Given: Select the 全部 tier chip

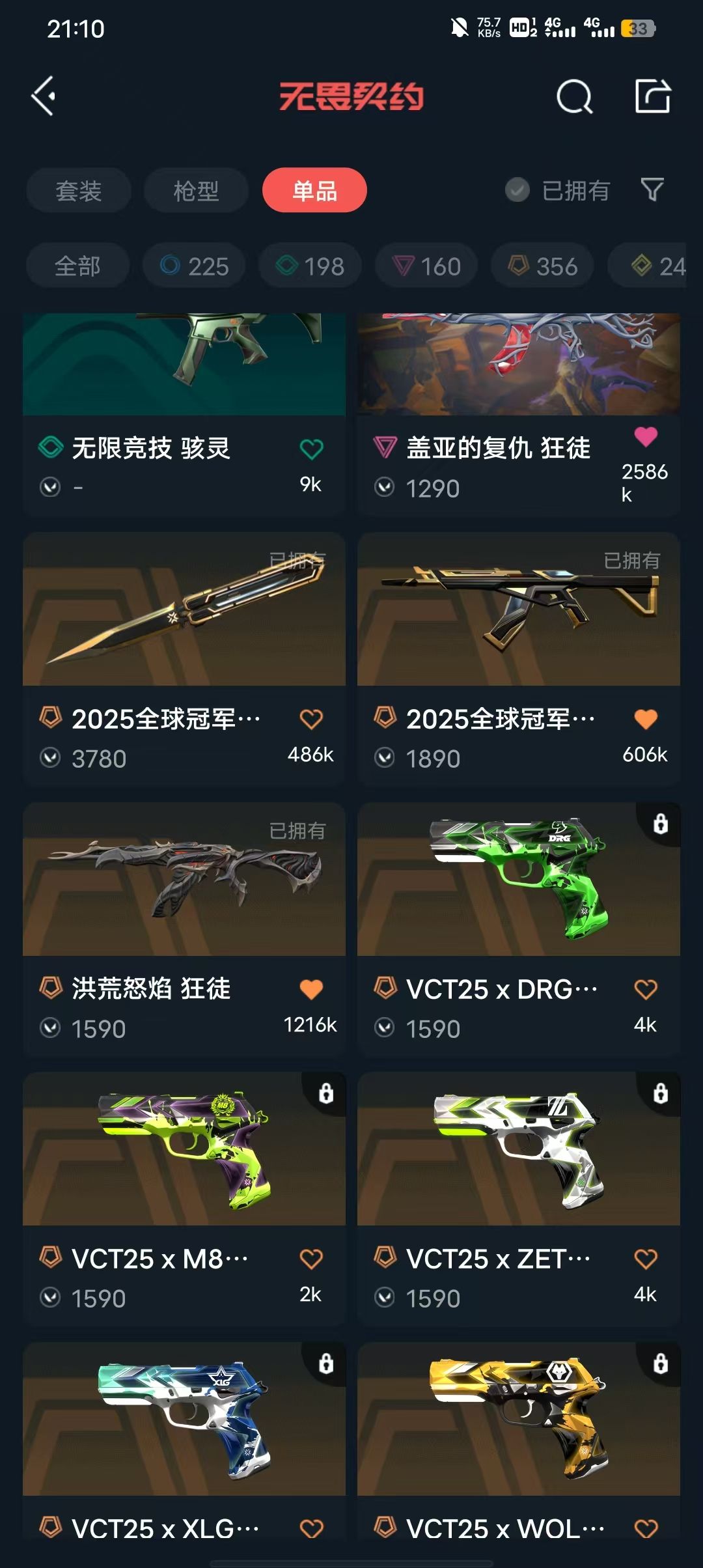Looking at the screenshot, I should [x=77, y=266].
